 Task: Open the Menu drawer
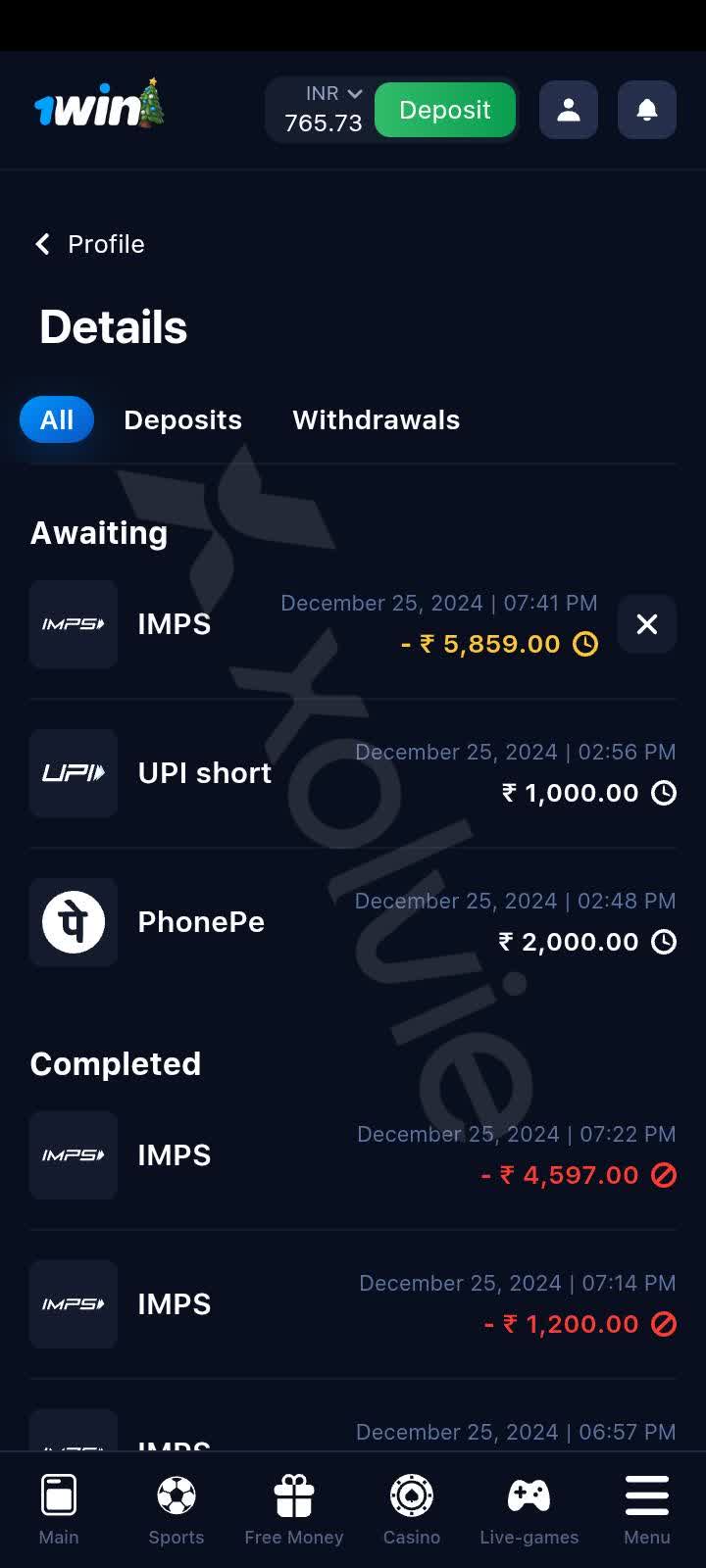tap(647, 1509)
